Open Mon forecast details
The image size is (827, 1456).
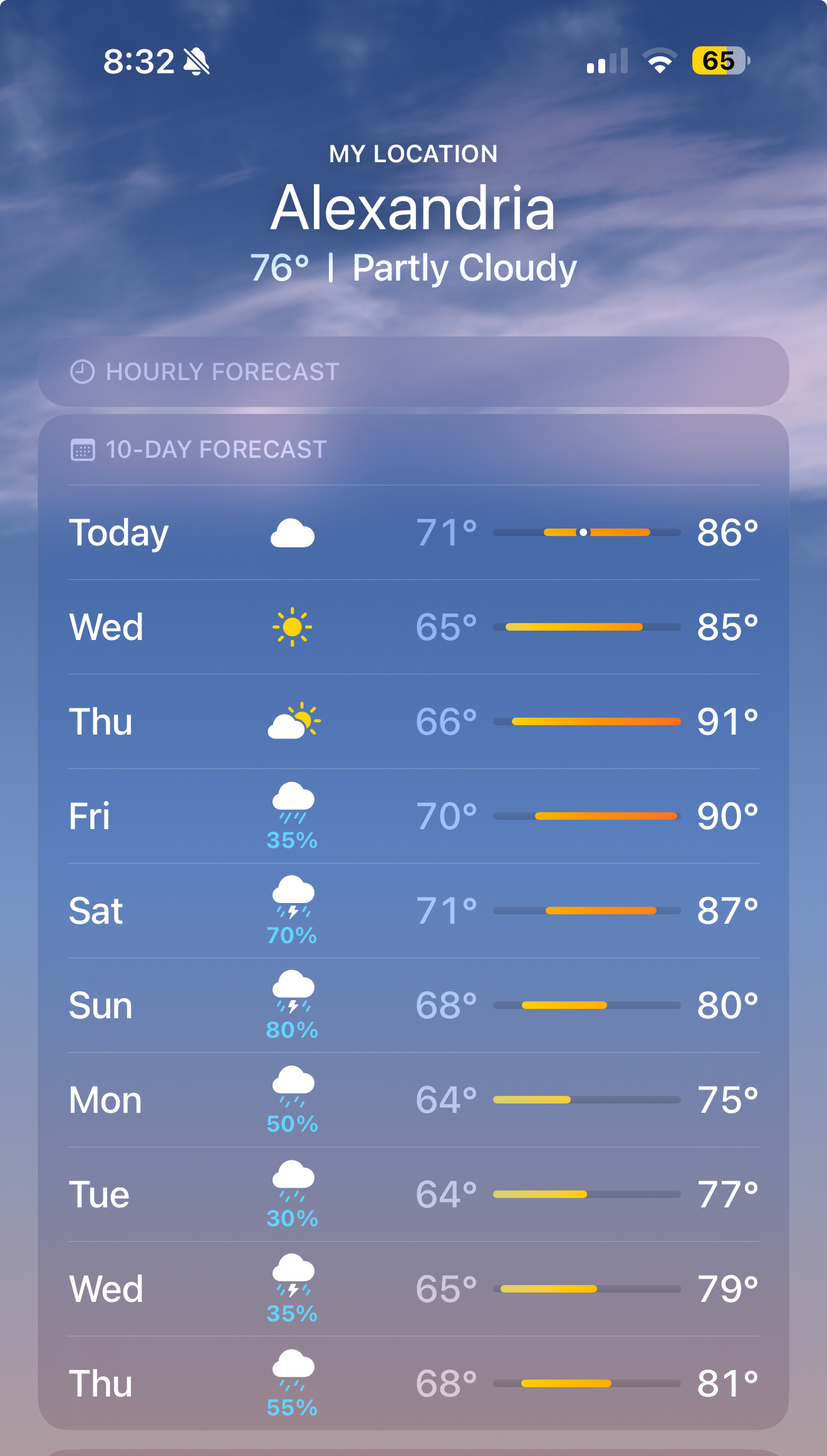tap(413, 1100)
